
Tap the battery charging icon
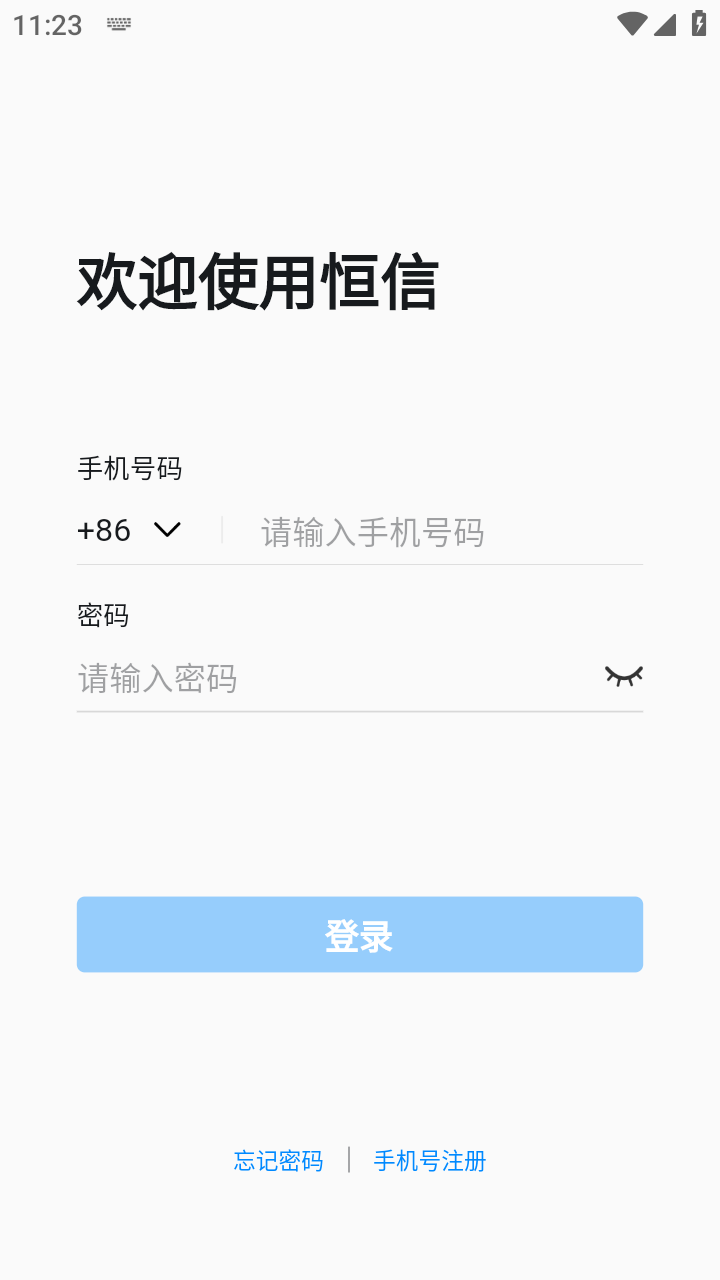(699, 22)
